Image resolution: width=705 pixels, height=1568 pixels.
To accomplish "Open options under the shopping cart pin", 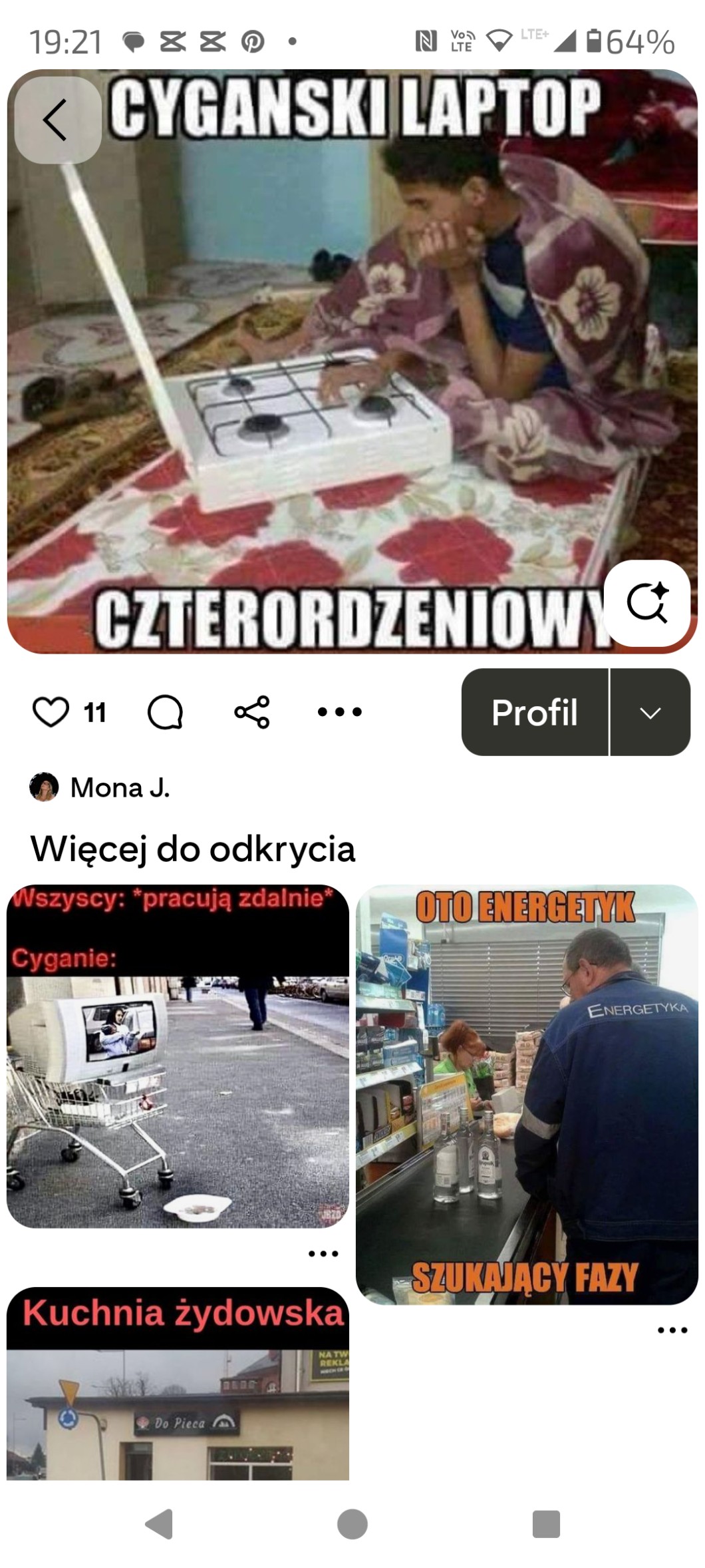I will pos(324,1254).
